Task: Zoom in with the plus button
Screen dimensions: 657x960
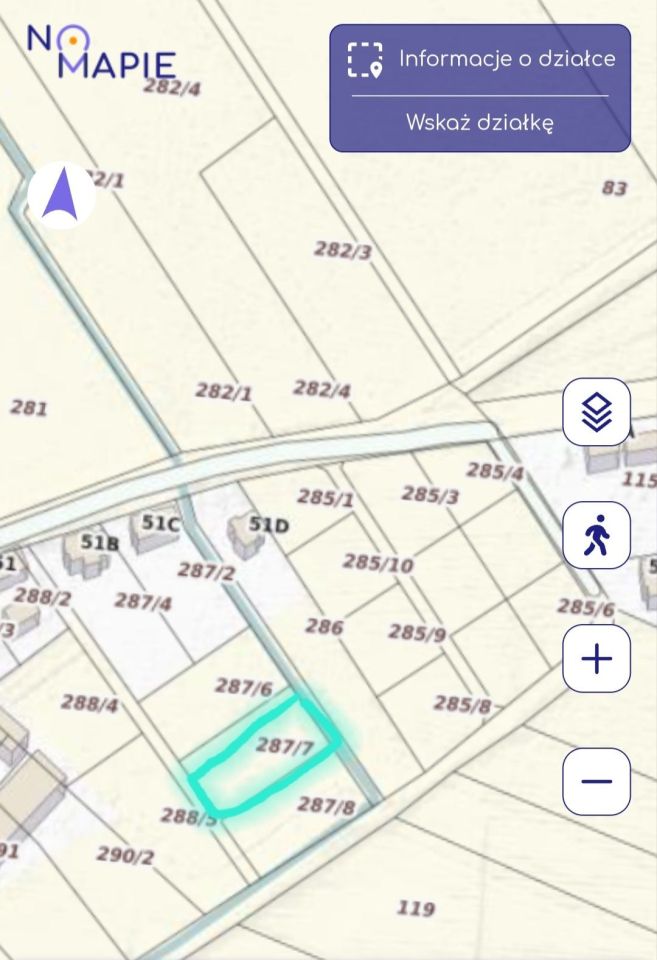Action: click(x=596, y=659)
